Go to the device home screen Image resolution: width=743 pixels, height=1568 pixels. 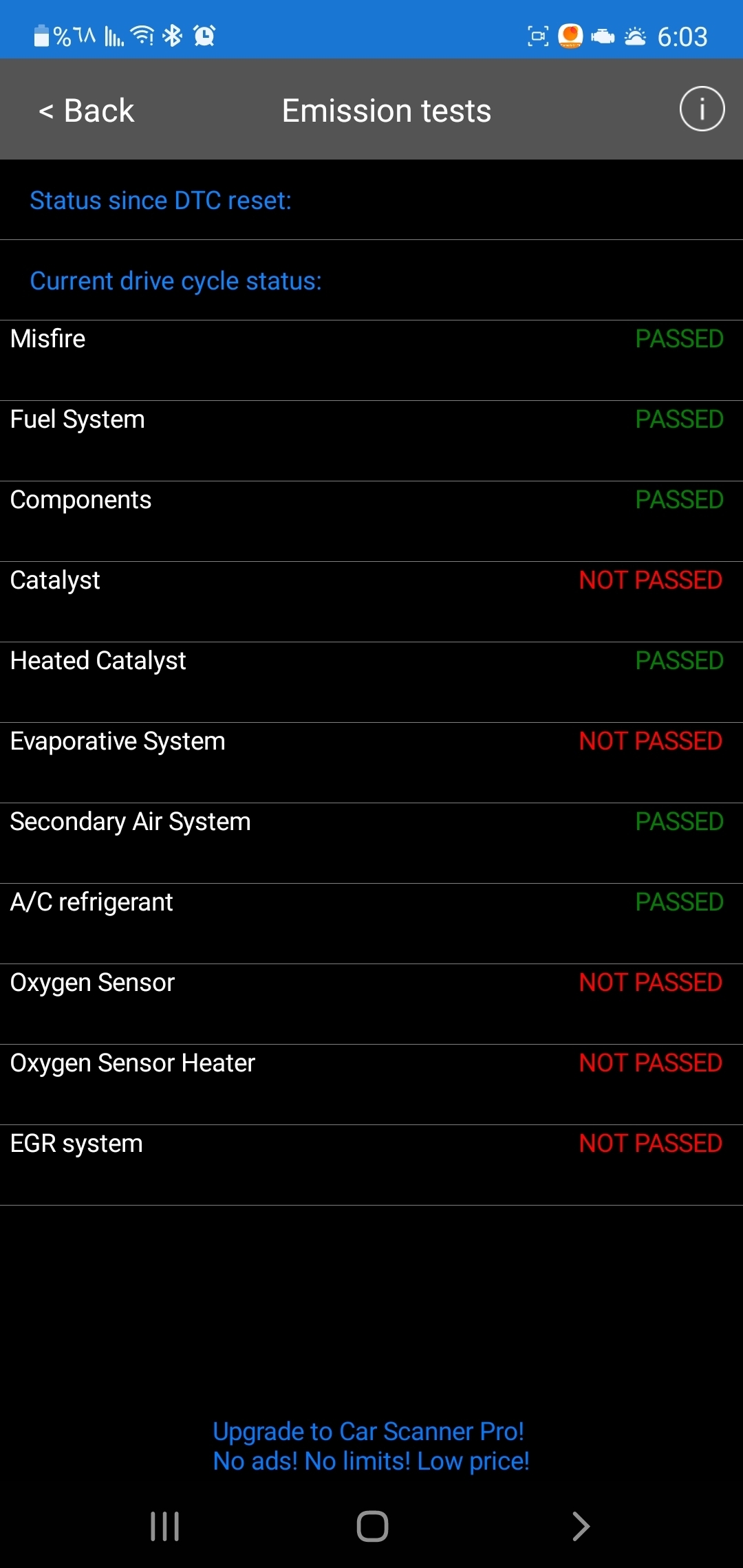372,1526
